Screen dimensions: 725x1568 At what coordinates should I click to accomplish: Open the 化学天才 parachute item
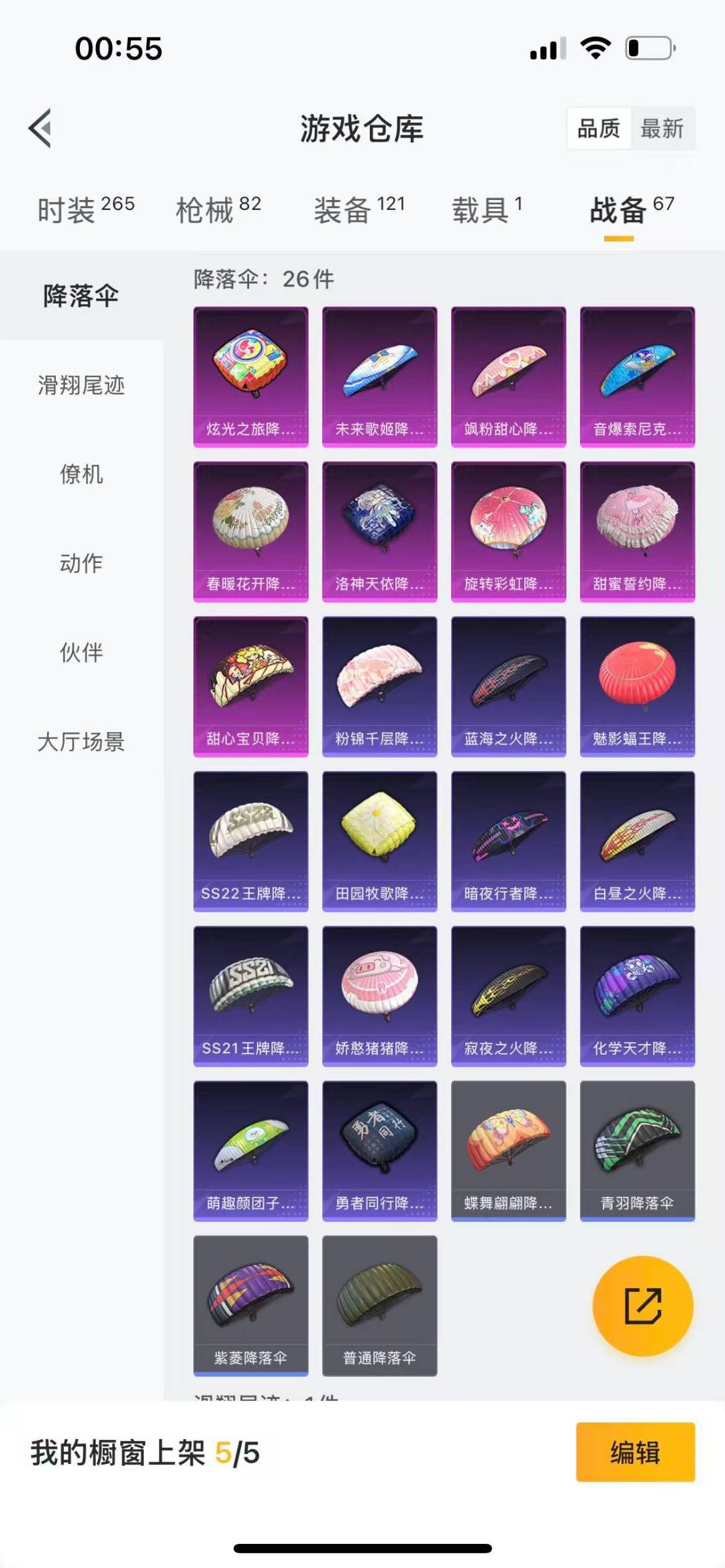tap(637, 996)
